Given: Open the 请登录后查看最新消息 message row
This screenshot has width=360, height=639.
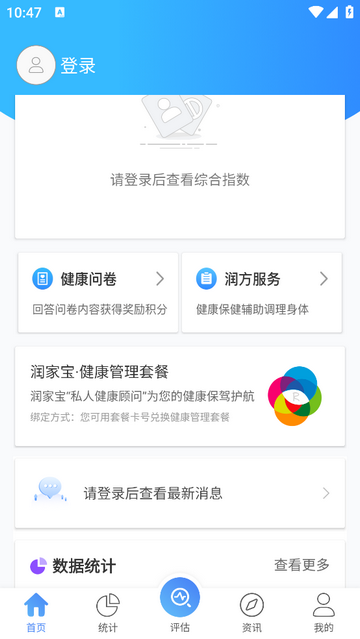Looking at the screenshot, I should point(180,493).
